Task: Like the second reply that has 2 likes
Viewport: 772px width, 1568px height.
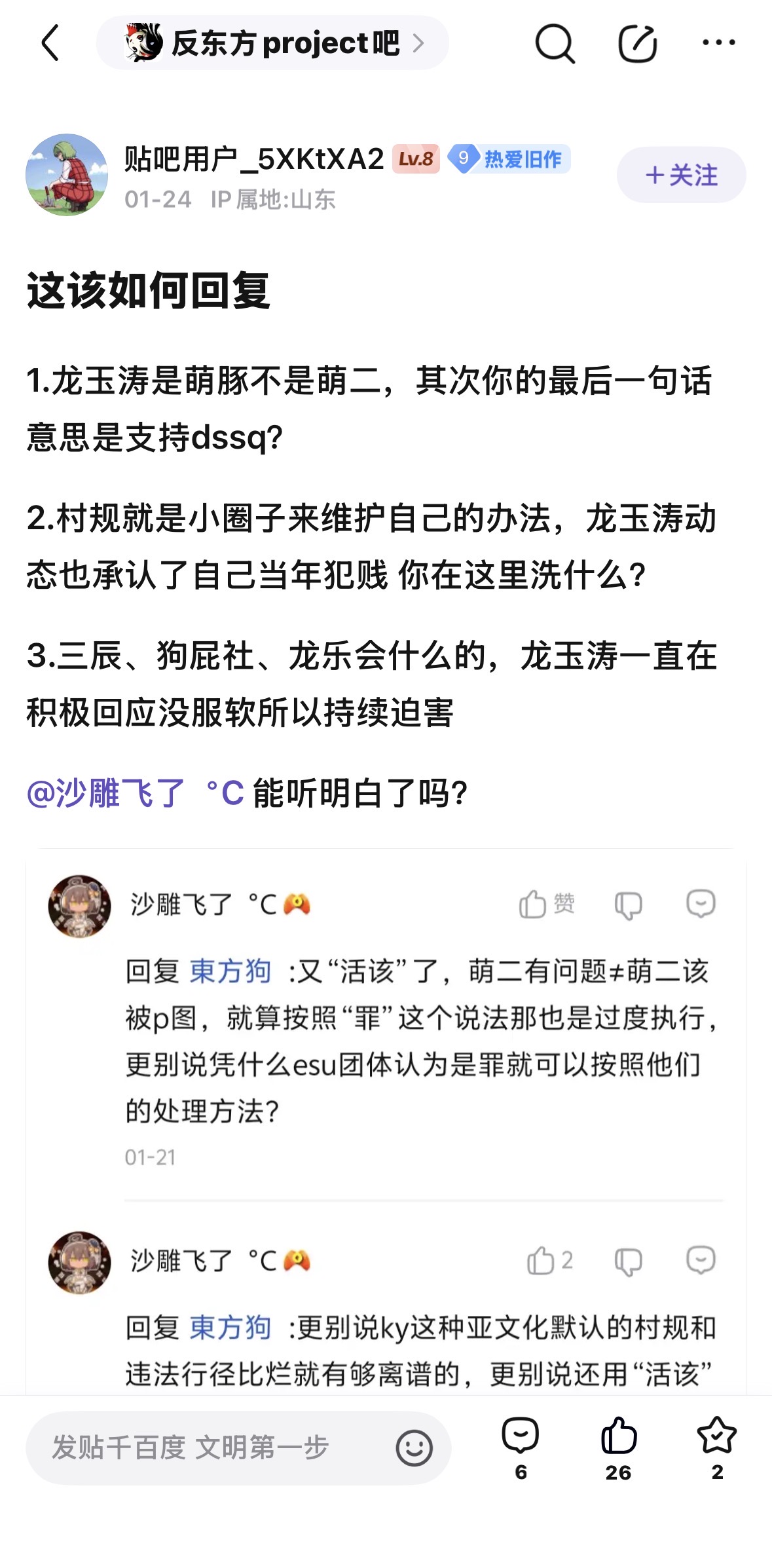Action: tap(549, 1261)
